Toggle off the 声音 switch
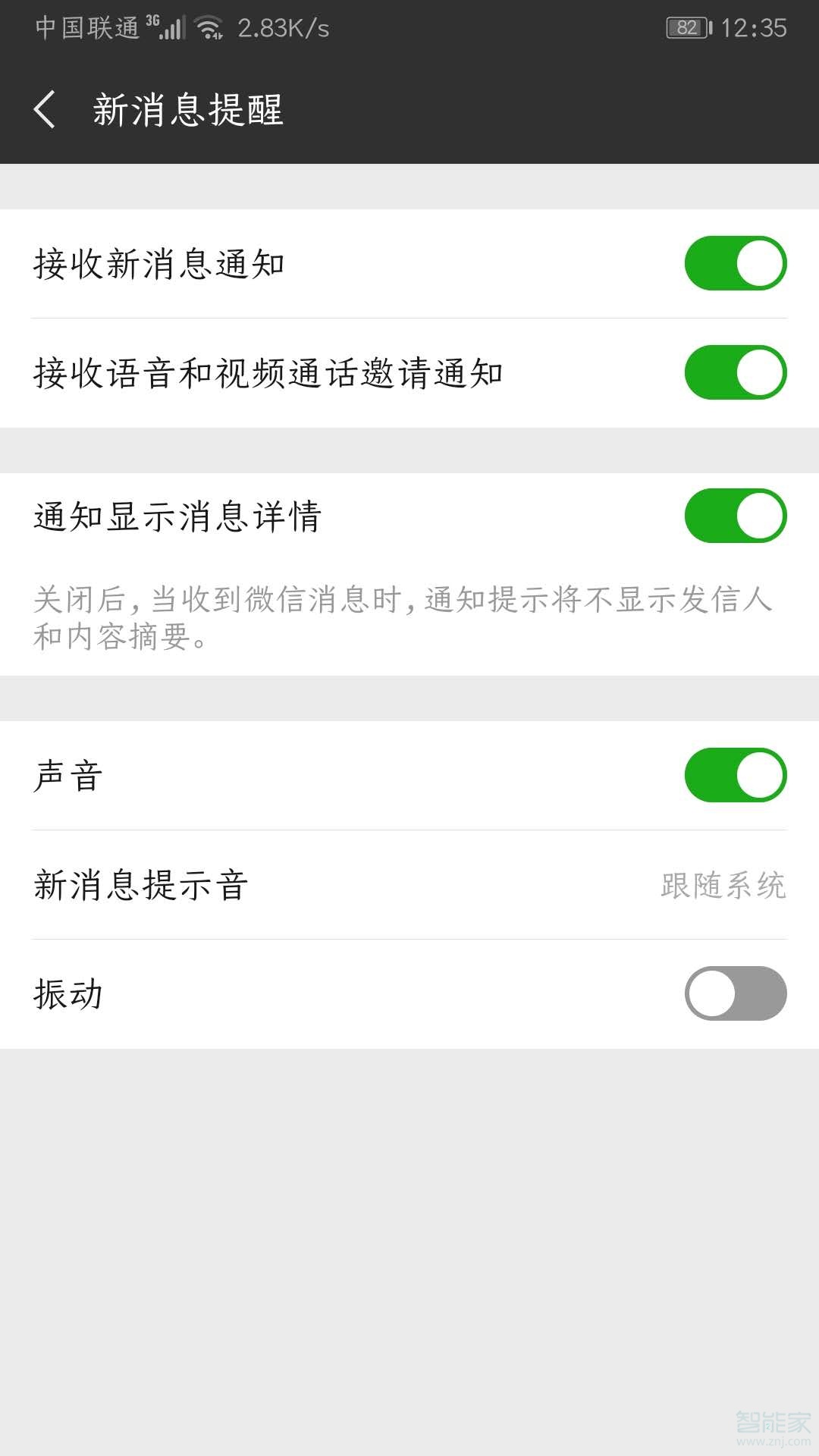The width and height of the screenshot is (819, 1456). coord(733,775)
